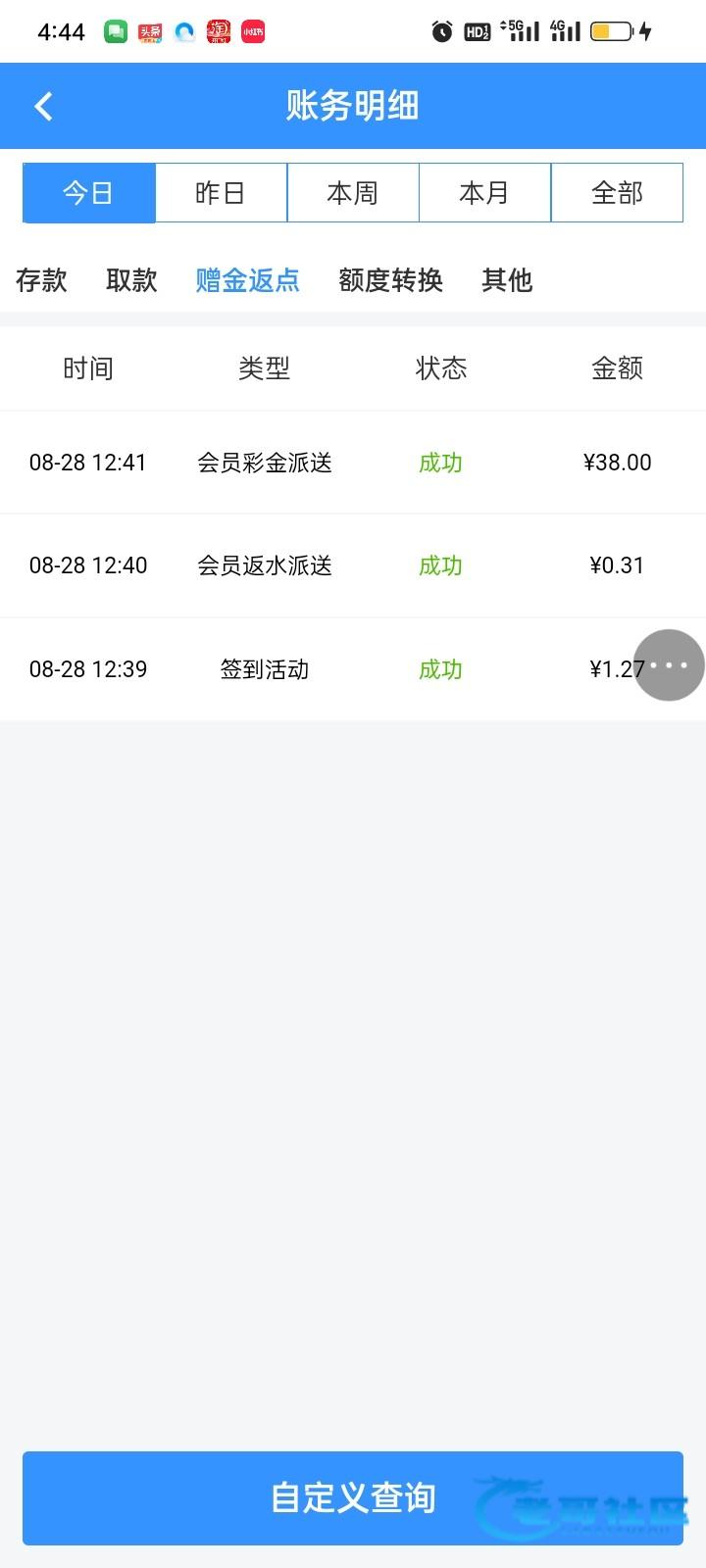The height and width of the screenshot is (1568, 706).
Task: Open 额度转换 records
Action: tap(390, 280)
